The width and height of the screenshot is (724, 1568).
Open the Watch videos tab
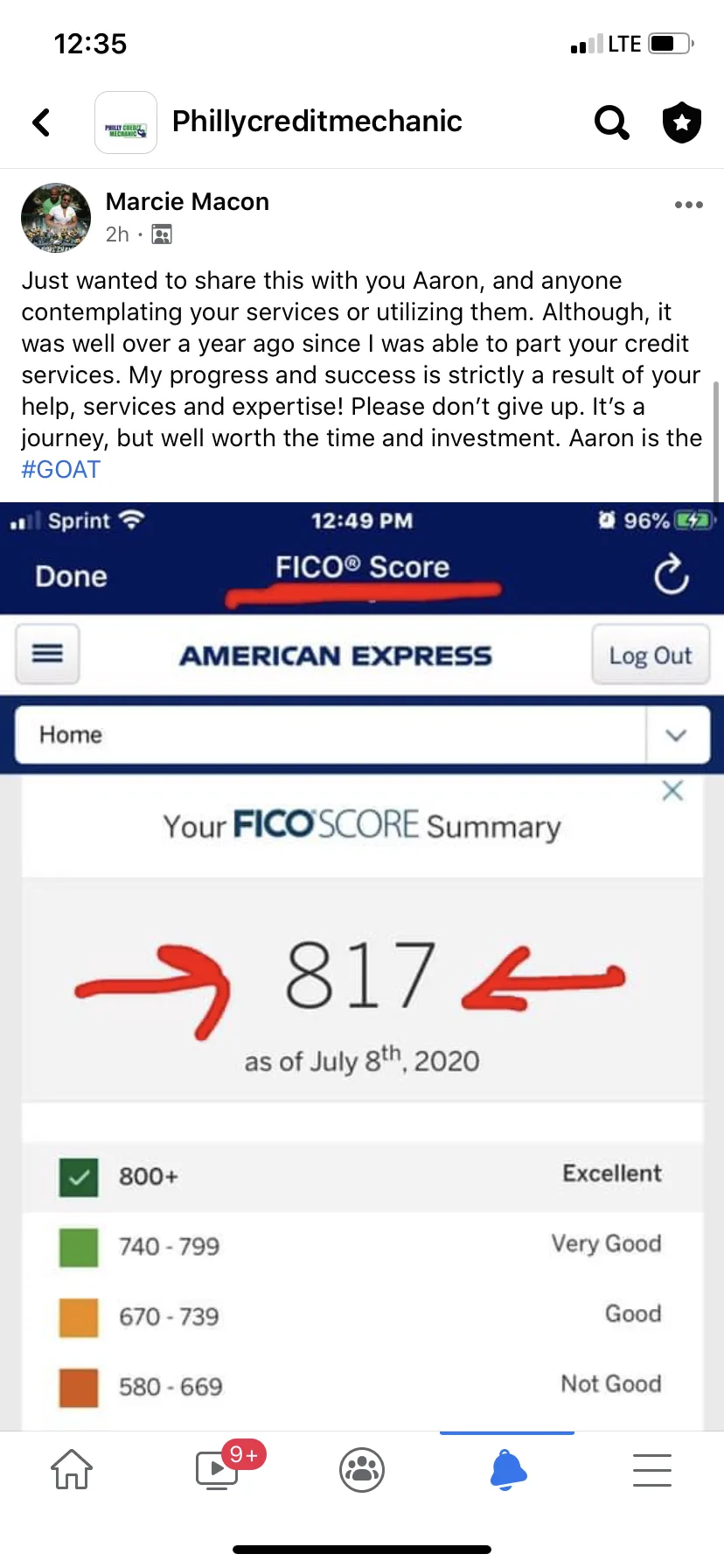(x=219, y=1470)
